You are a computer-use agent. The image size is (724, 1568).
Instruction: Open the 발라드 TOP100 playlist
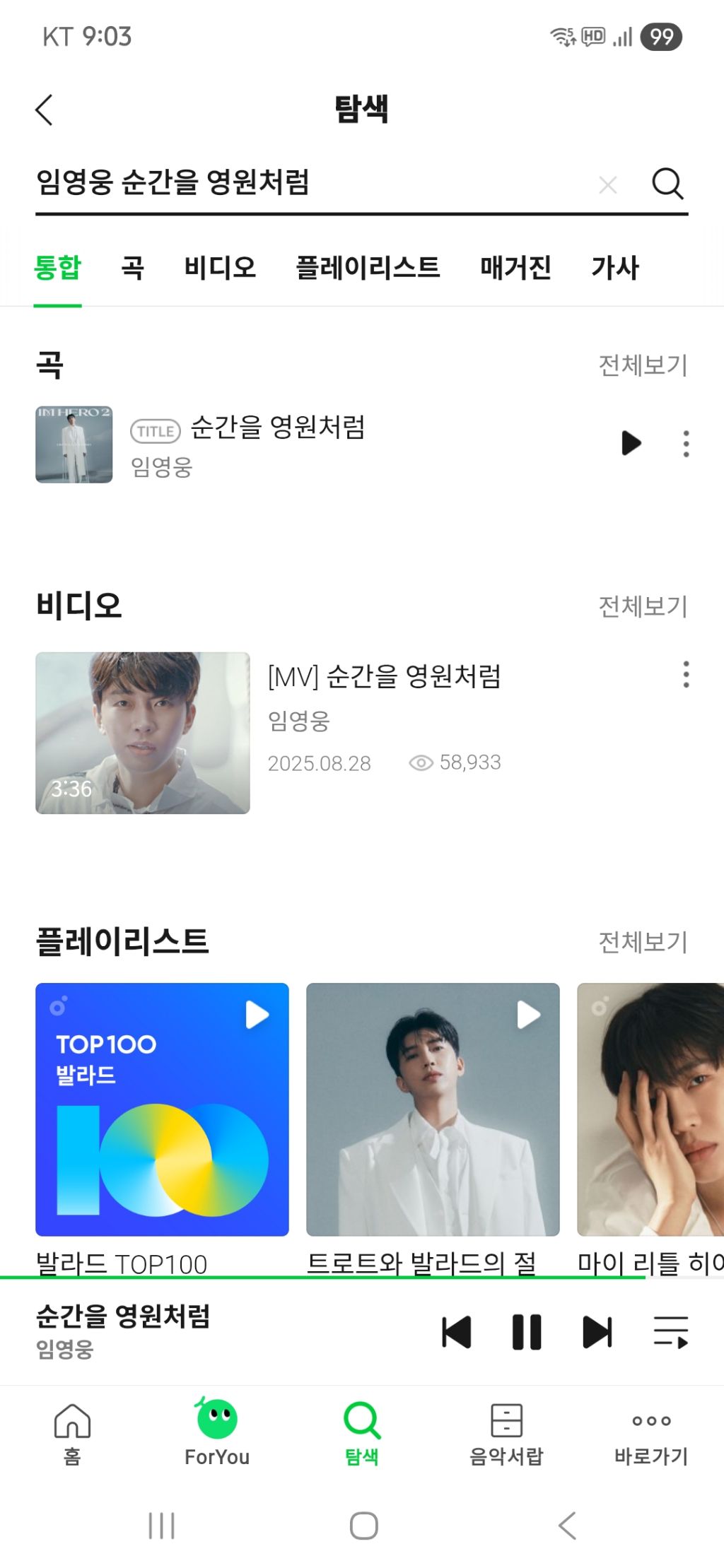(162, 1109)
